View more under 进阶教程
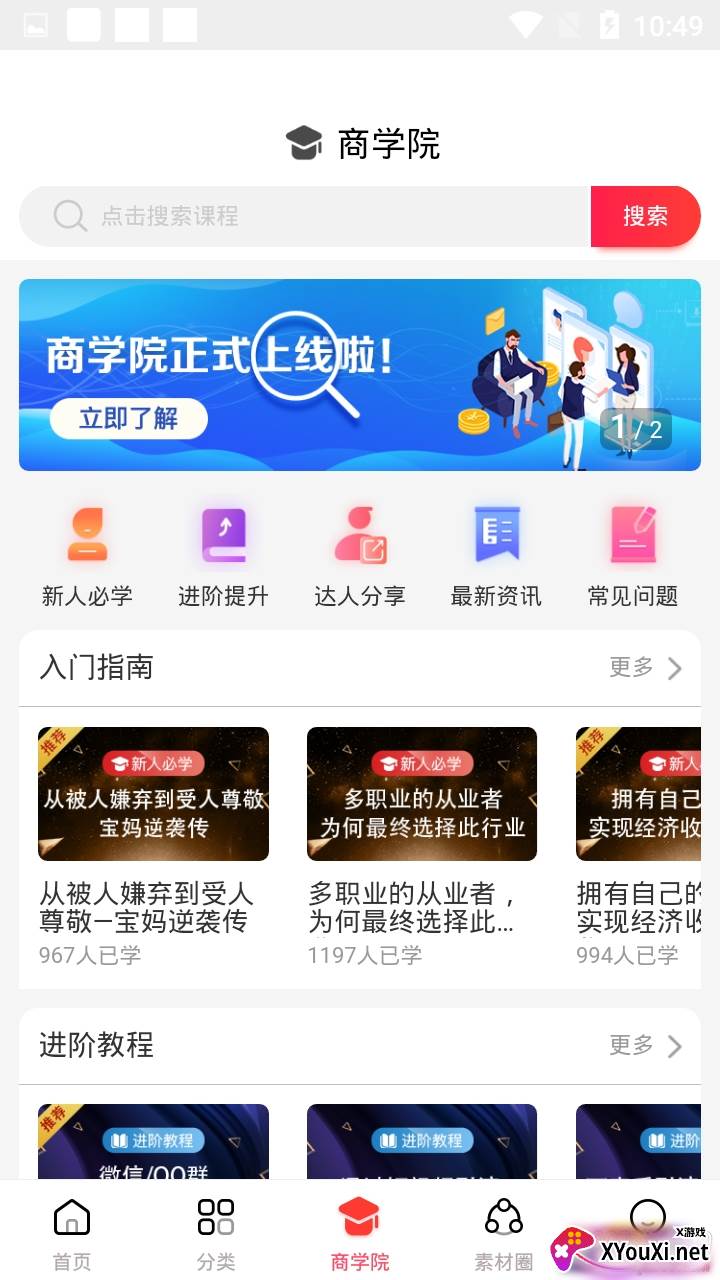The height and width of the screenshot is (1280, 720). tap(645, 1046)
